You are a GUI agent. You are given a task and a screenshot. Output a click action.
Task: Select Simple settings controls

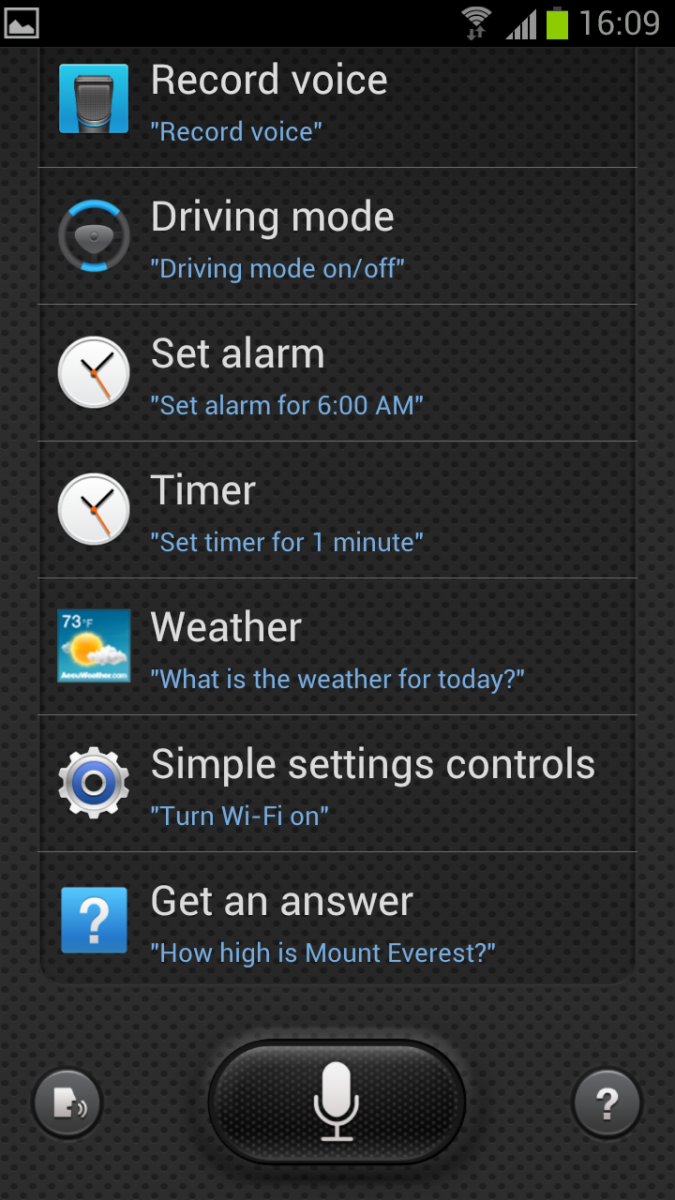[337, 784]
